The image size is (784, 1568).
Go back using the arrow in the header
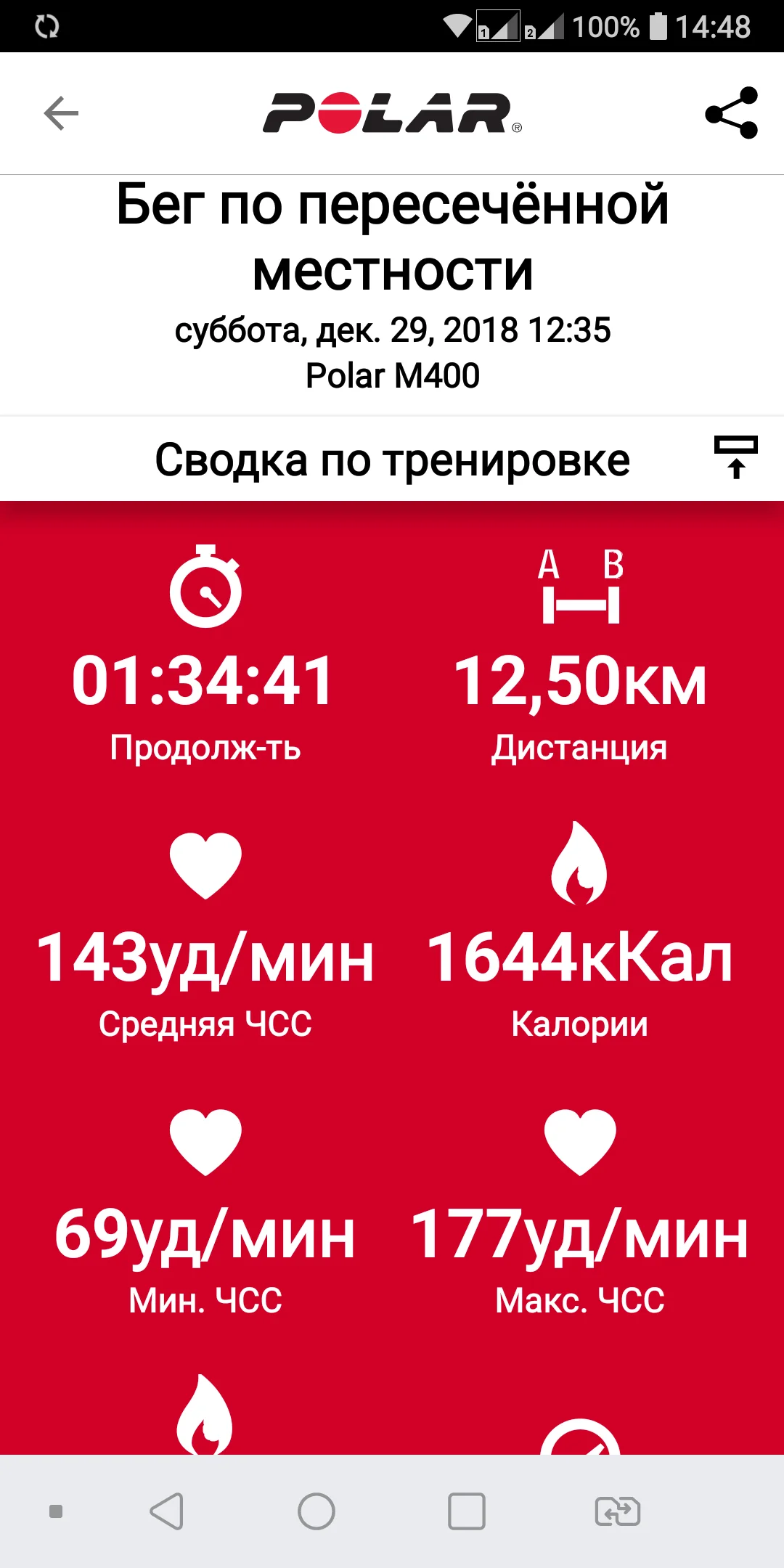coord(61,113)
